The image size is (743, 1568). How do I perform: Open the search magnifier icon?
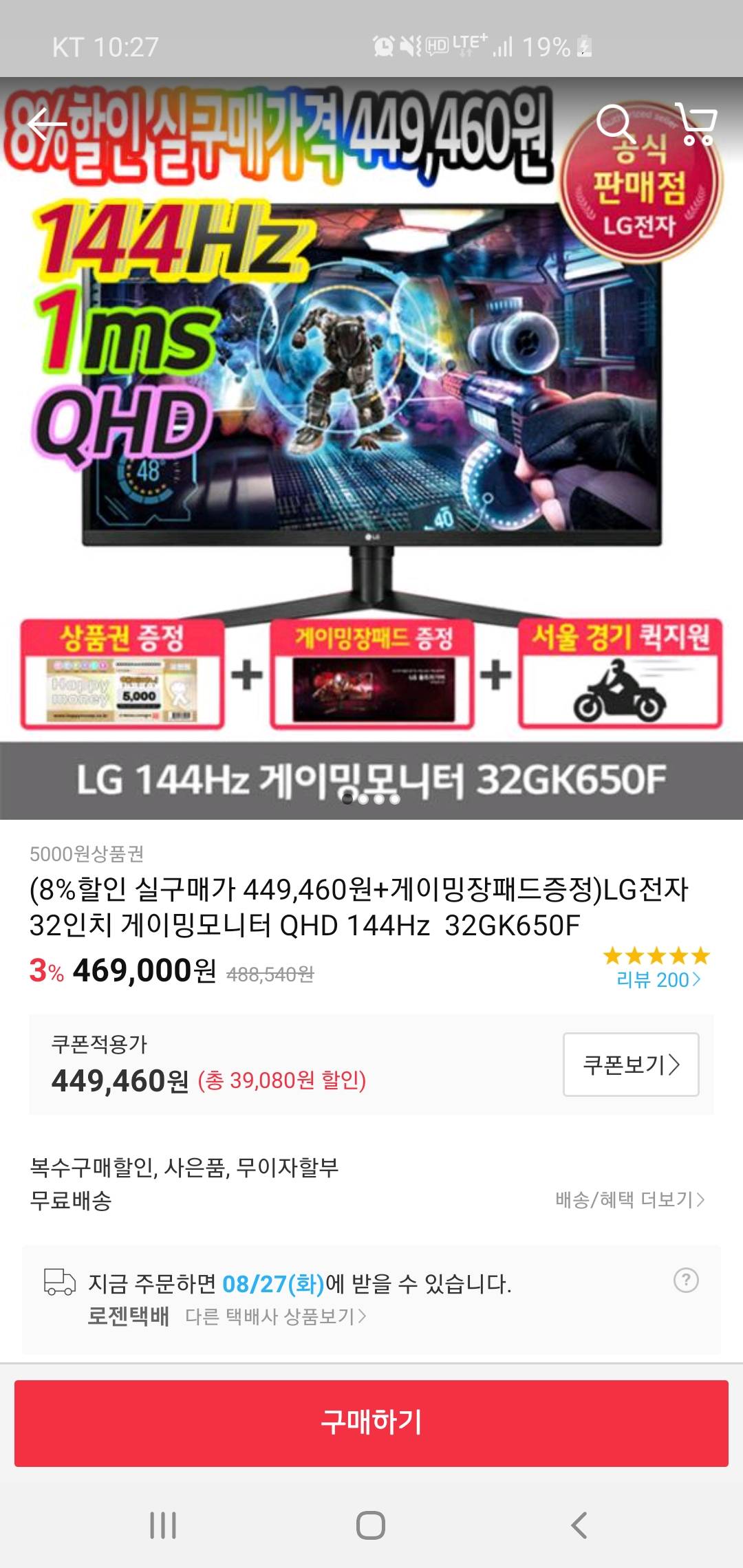614,123
